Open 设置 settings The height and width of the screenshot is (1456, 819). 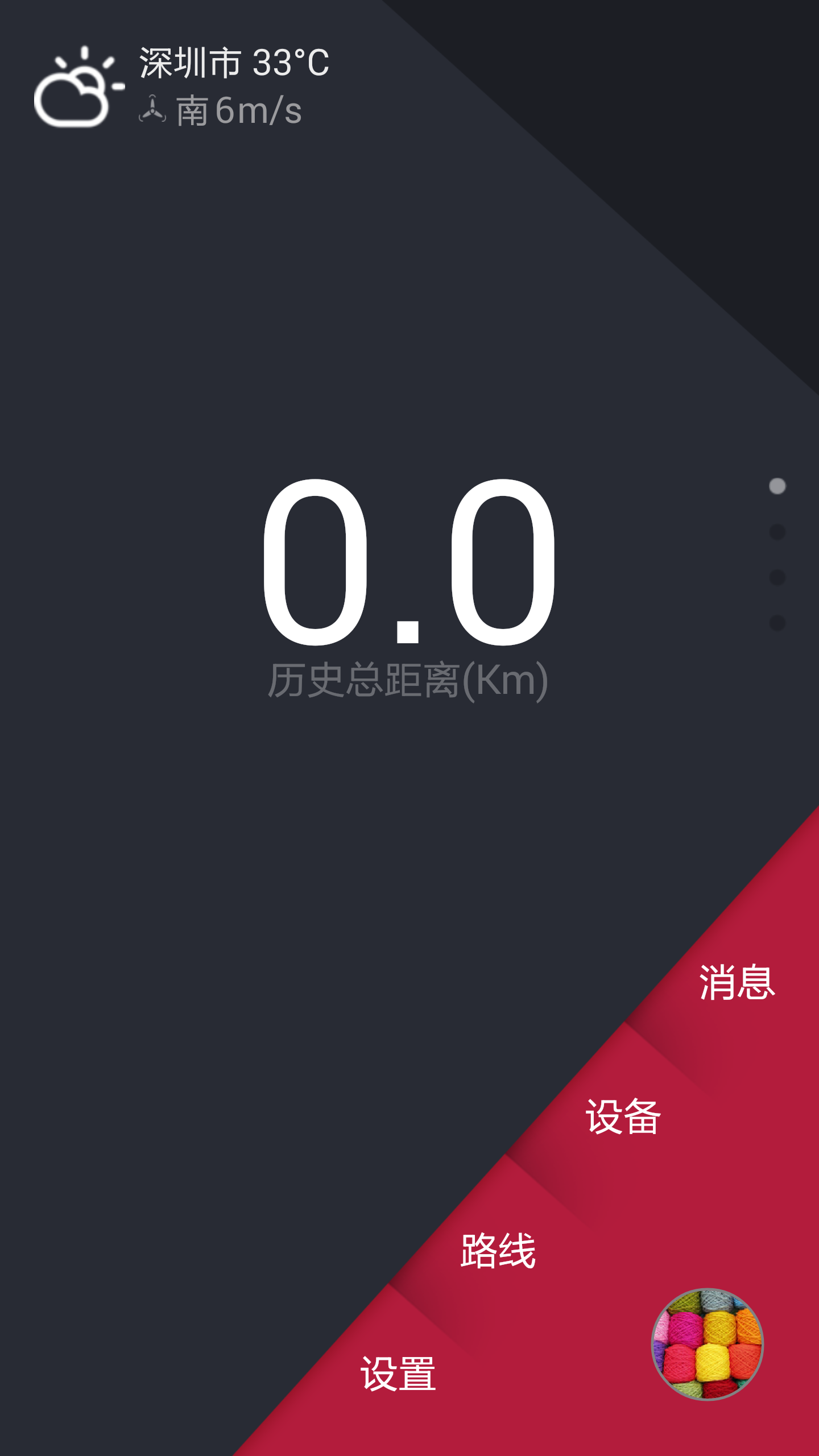[x=398, y=1374]
